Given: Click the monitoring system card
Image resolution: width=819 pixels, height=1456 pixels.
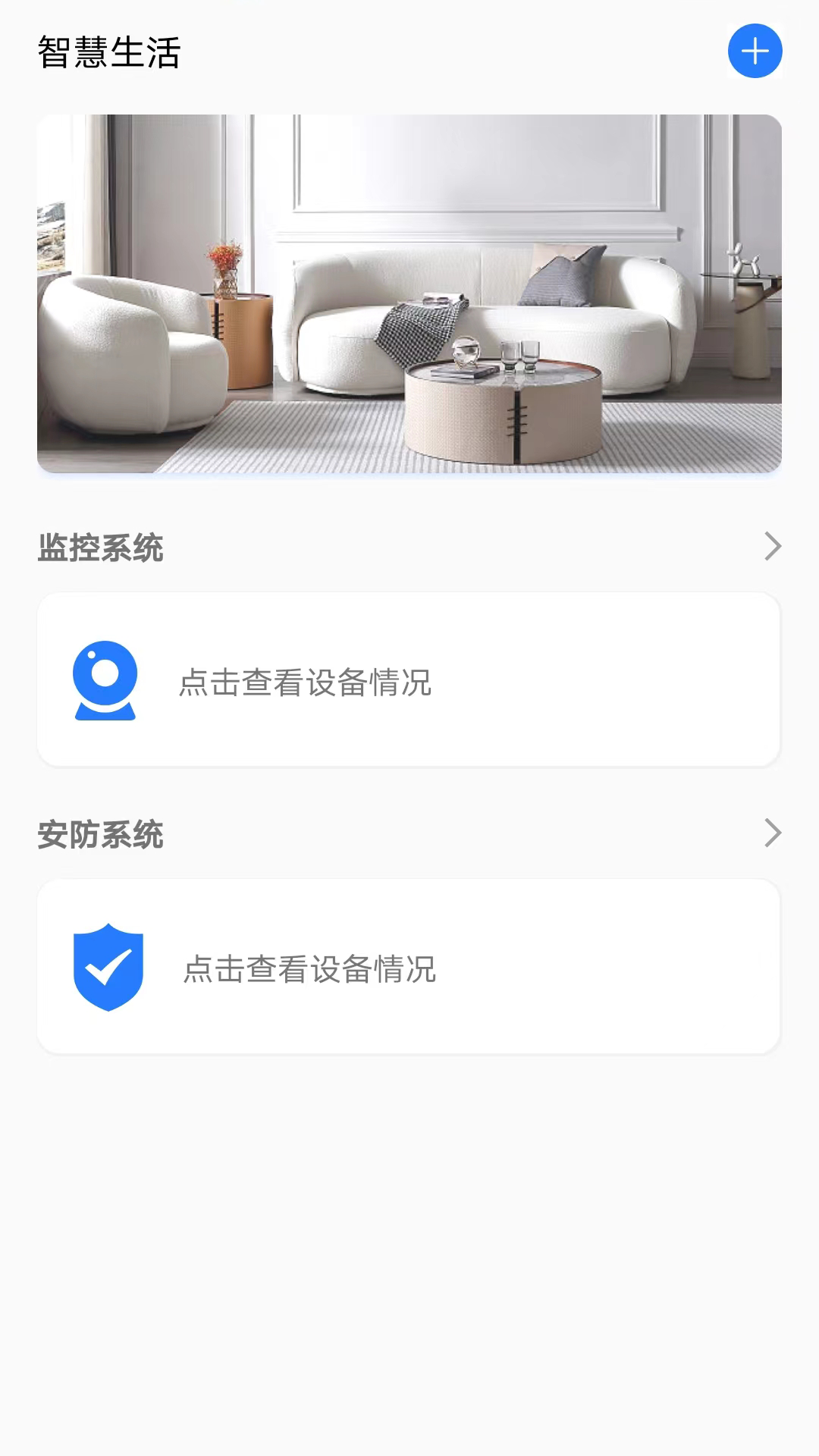Looking at the screenshot, I should pos(409,679).
